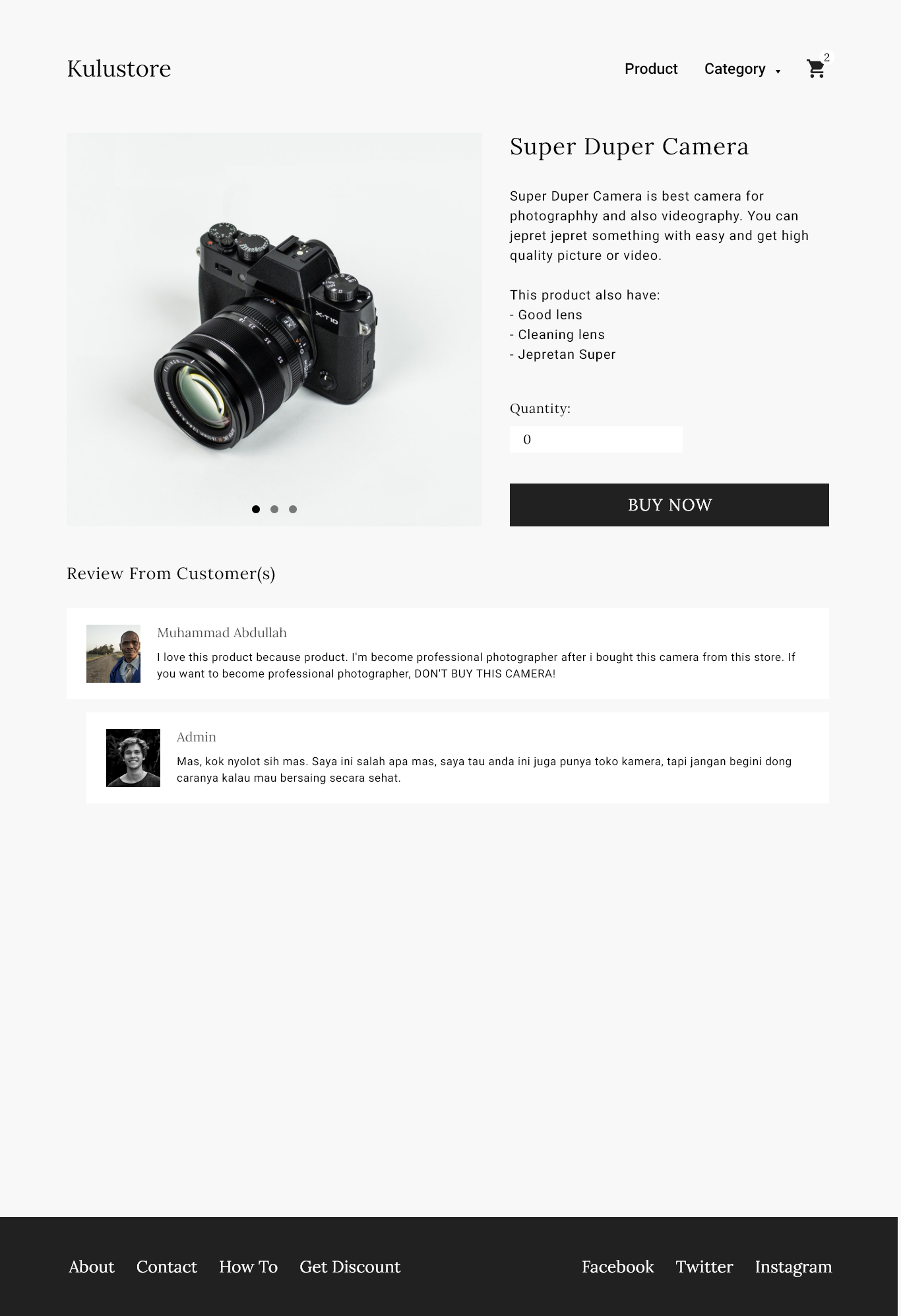Screen dimensions: 901x1316
Task: Expand the Category dropdown
Action: pos(741,69)
